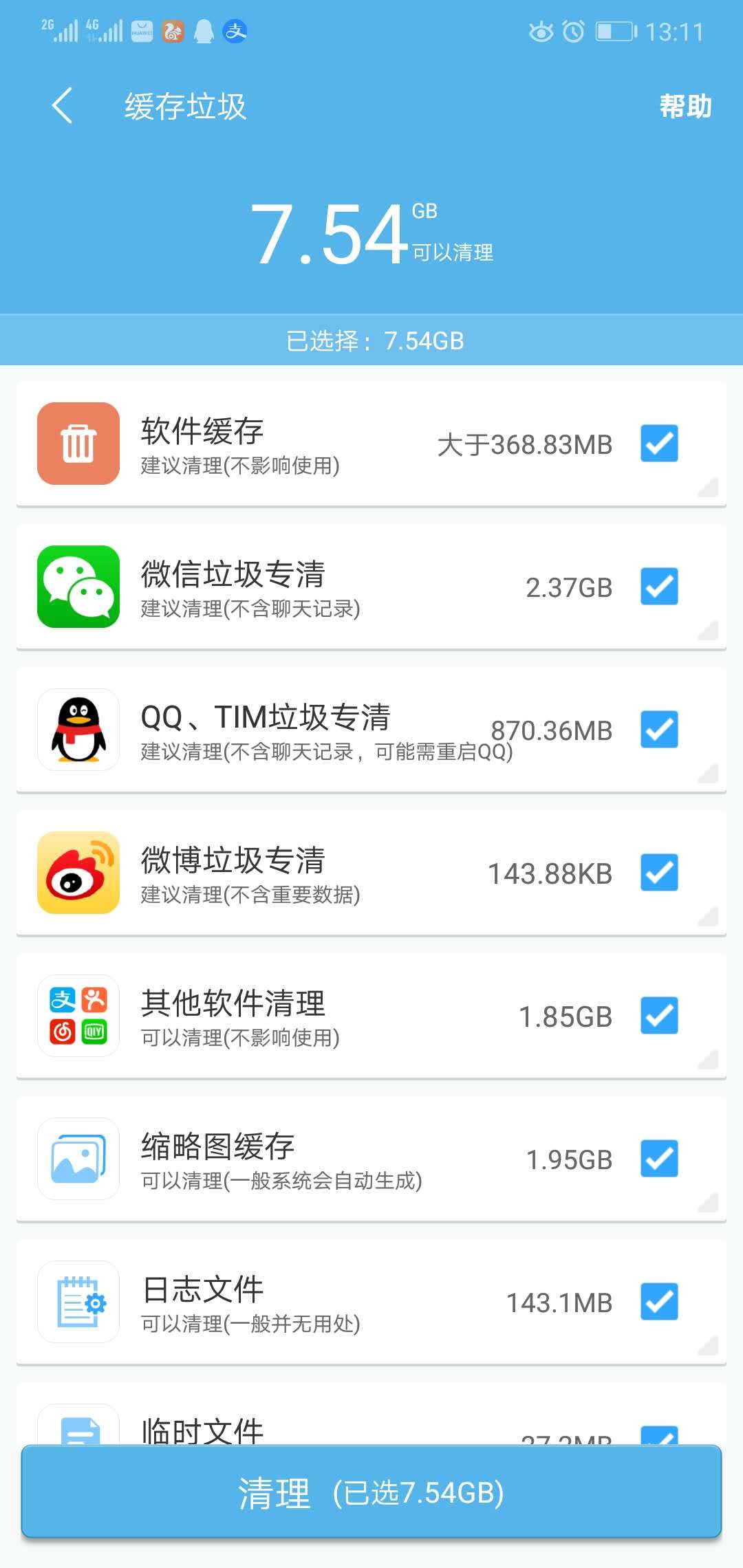
Task: Click the 软件缓存 trash can icon
Action: 78,444
